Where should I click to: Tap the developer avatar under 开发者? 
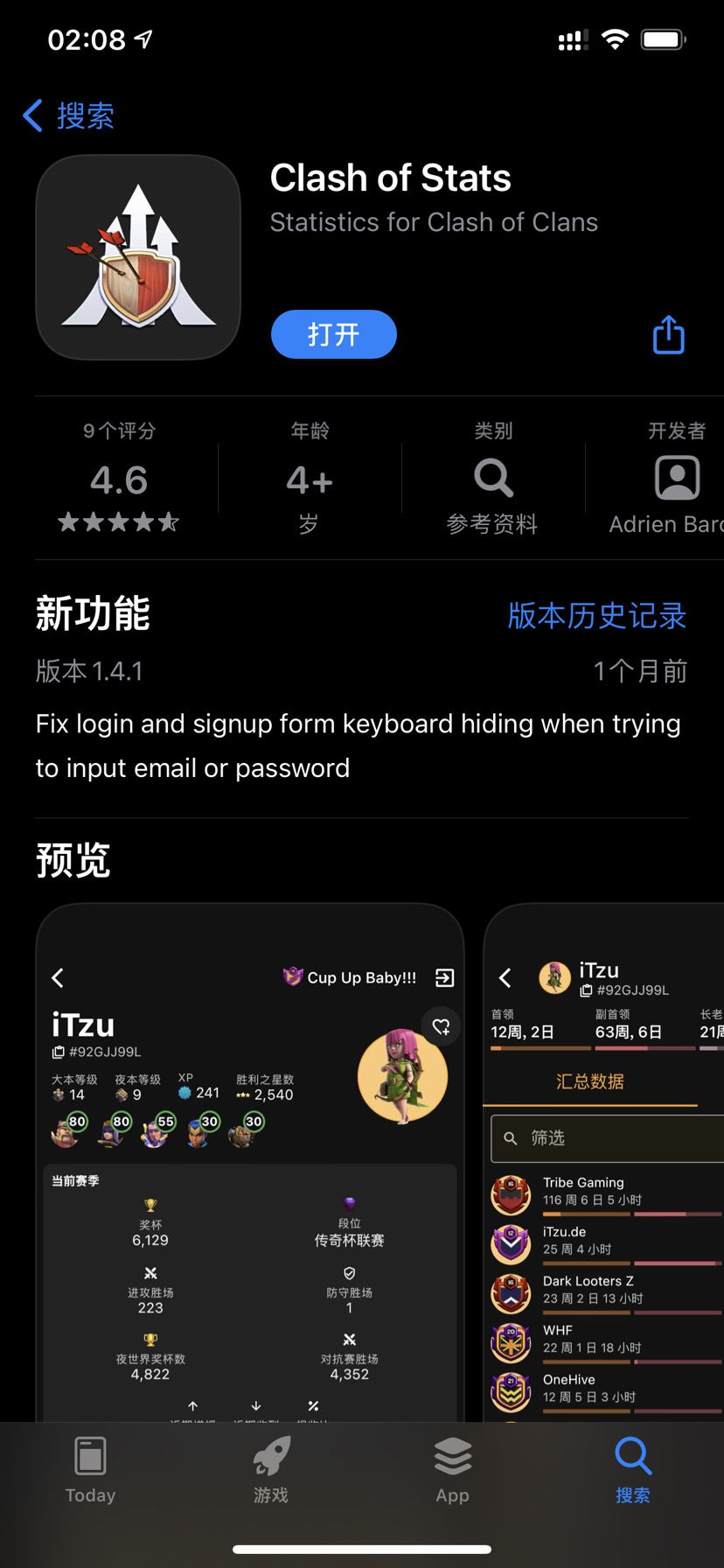676,478
